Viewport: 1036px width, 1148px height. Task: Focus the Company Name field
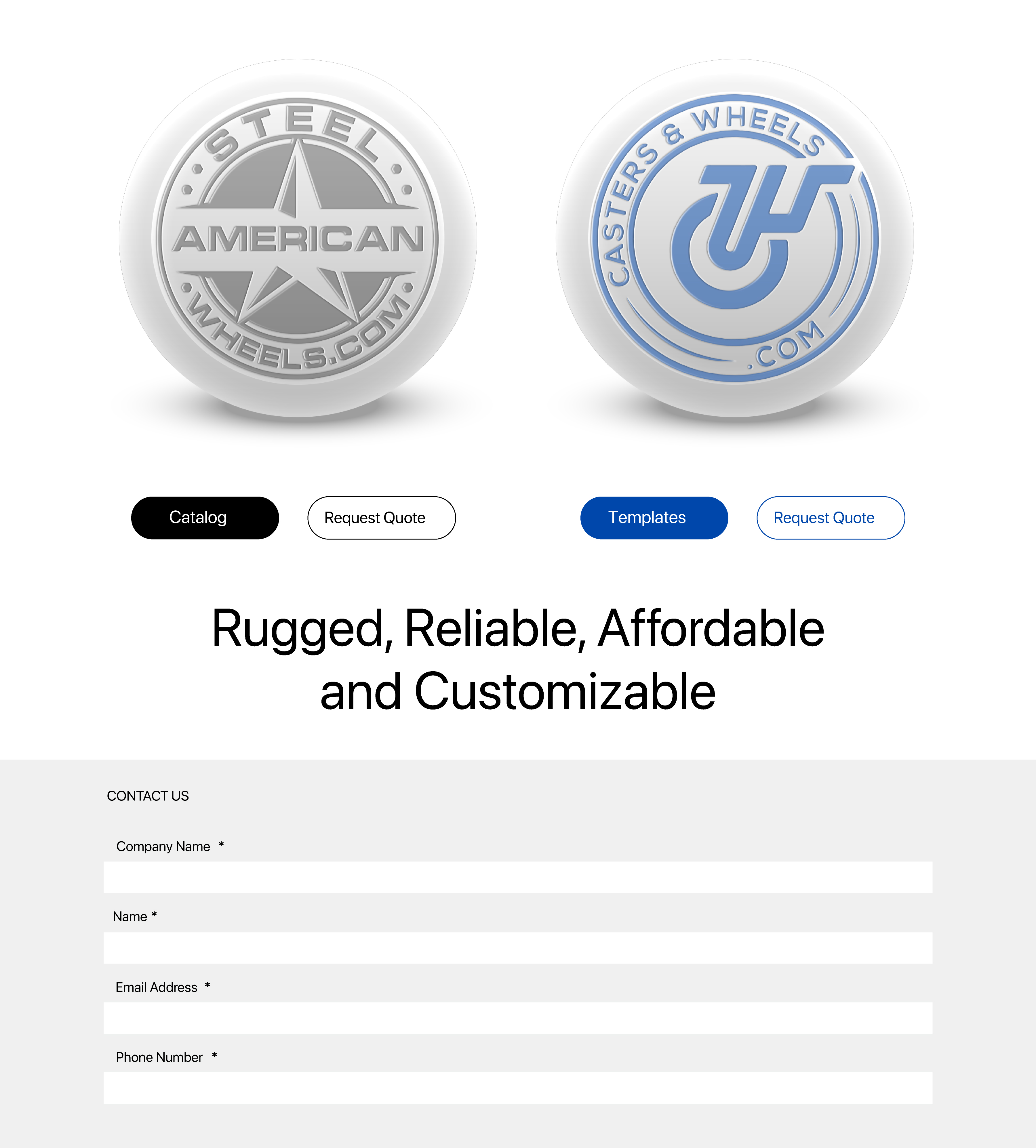click(517, 877)
